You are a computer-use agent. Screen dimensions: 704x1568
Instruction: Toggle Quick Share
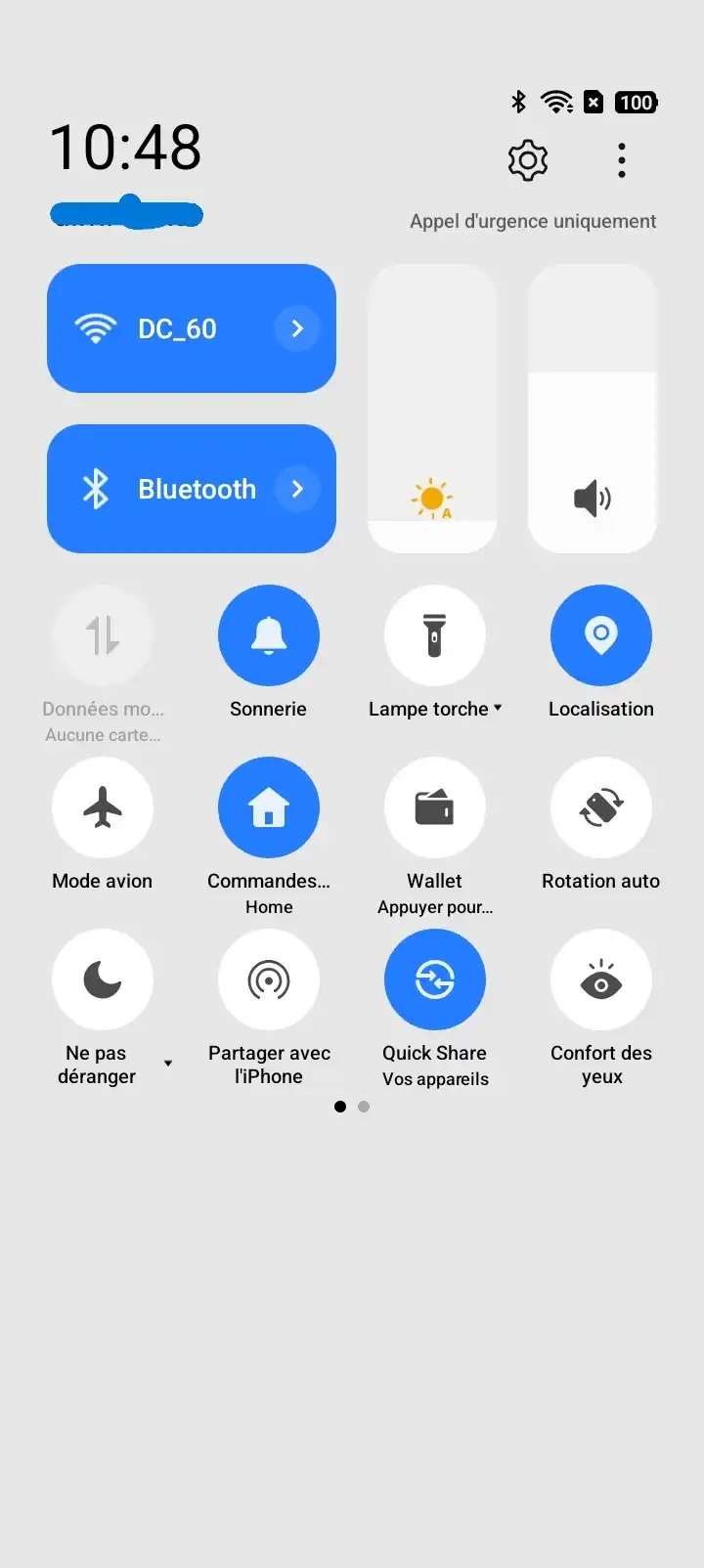(x=435, y=980)
